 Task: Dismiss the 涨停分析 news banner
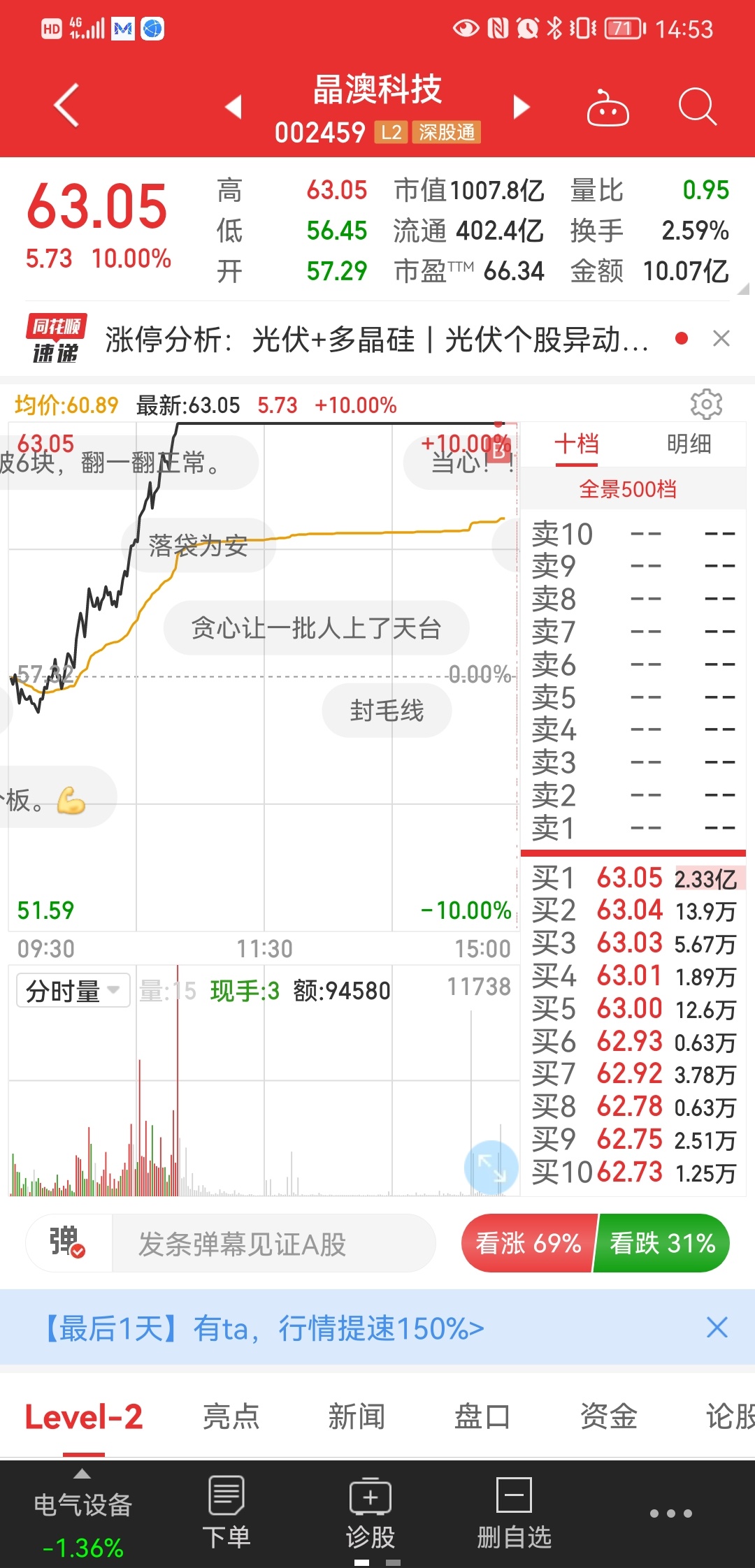coord(721,339)
